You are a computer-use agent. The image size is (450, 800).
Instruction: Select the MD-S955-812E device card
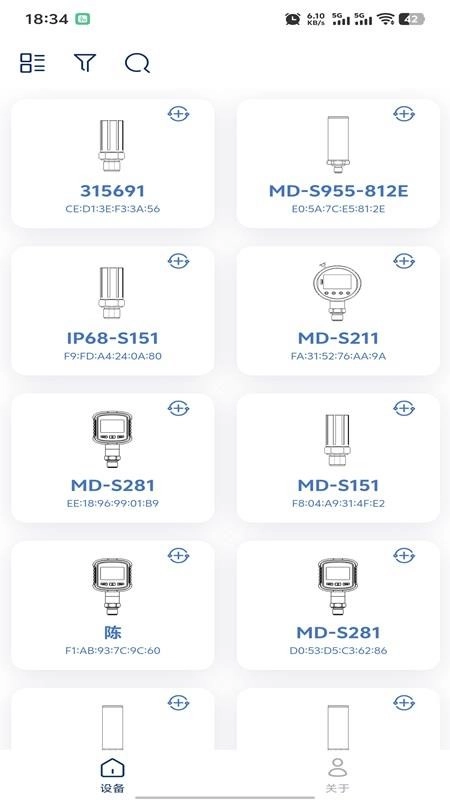[x=338, y=164]
